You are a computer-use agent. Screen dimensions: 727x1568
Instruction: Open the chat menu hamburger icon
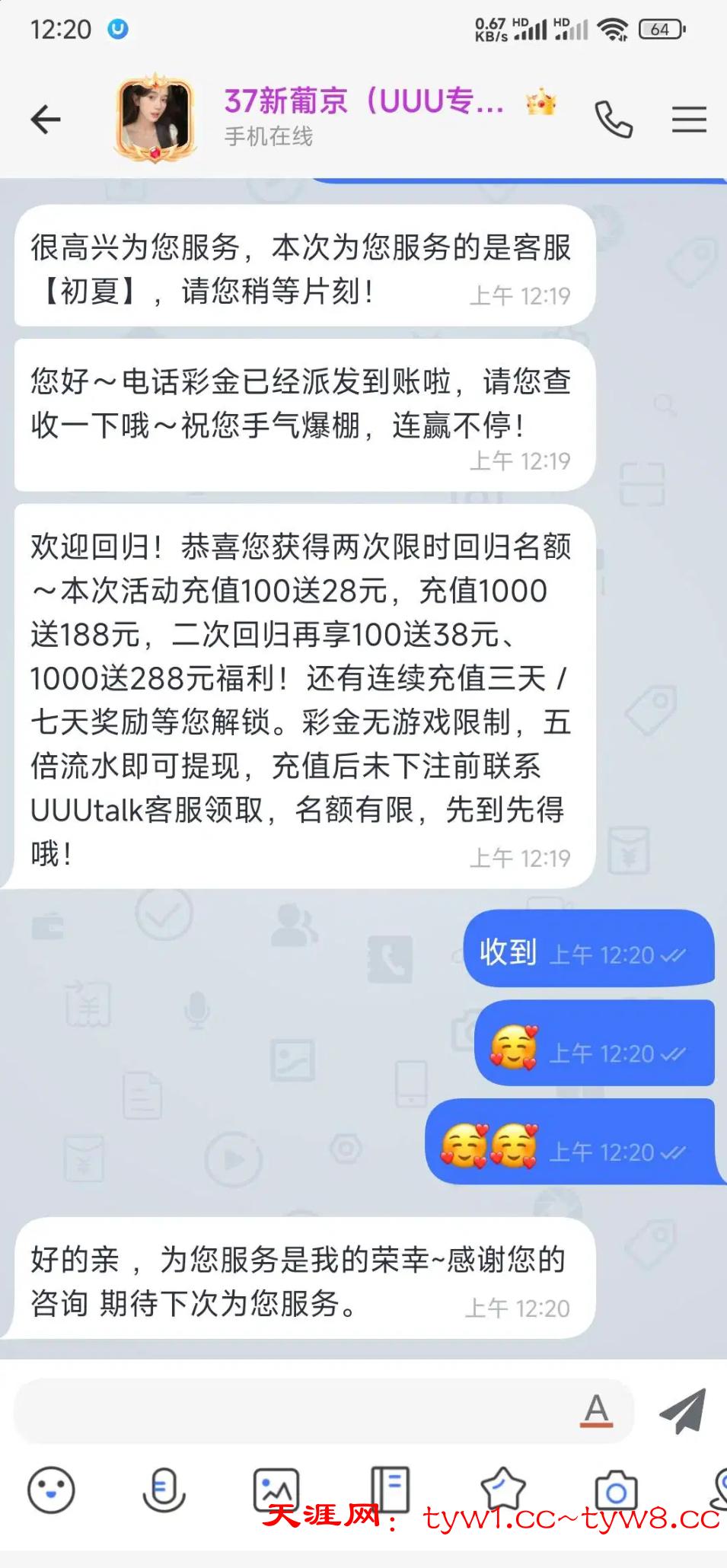pos(689,120)
